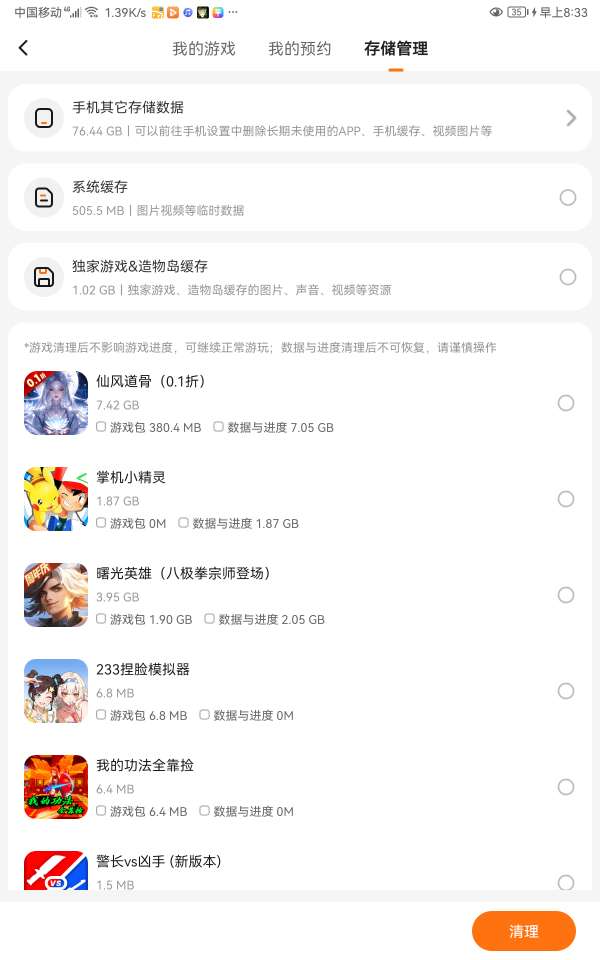Select the 系统缓存 radio button
The image size is (600, 960).
click(x=568, y=198)
